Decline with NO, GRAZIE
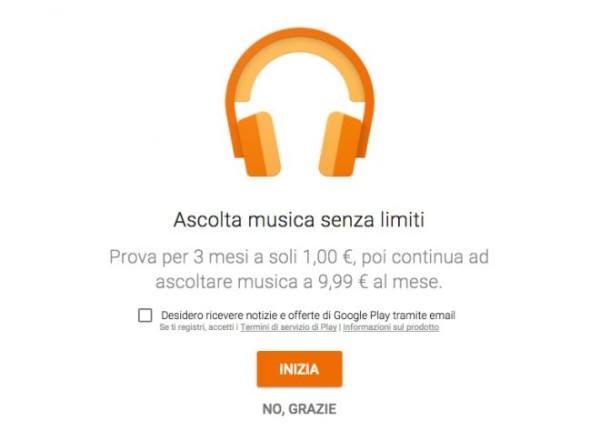Screen dimensions: 600x431 299,408
